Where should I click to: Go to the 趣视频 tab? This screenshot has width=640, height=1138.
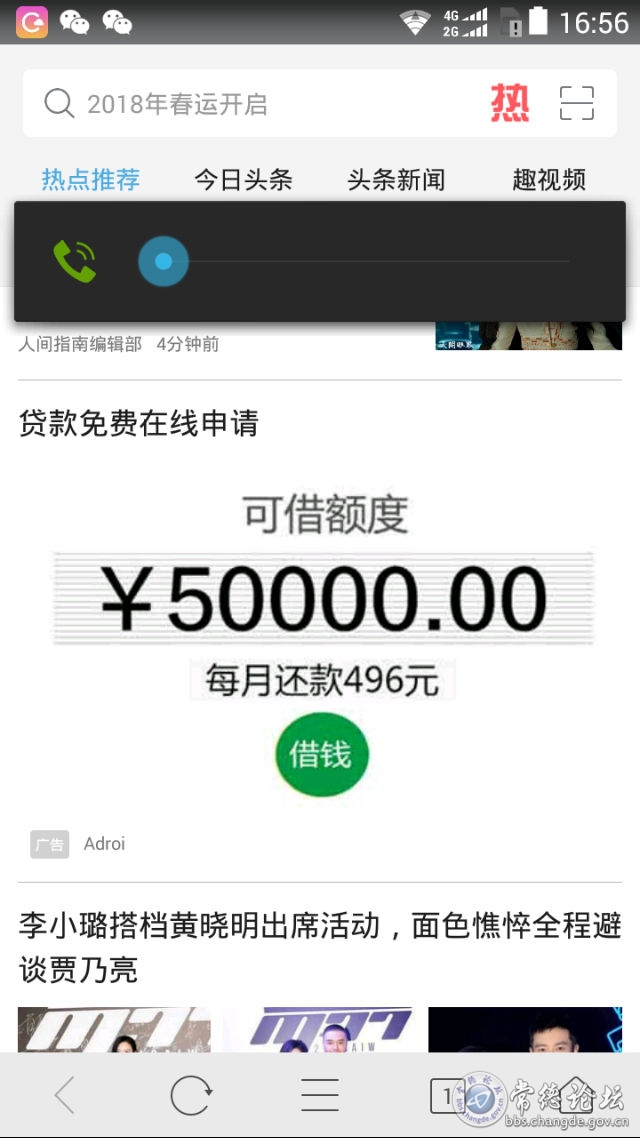[x=549, y=180]
